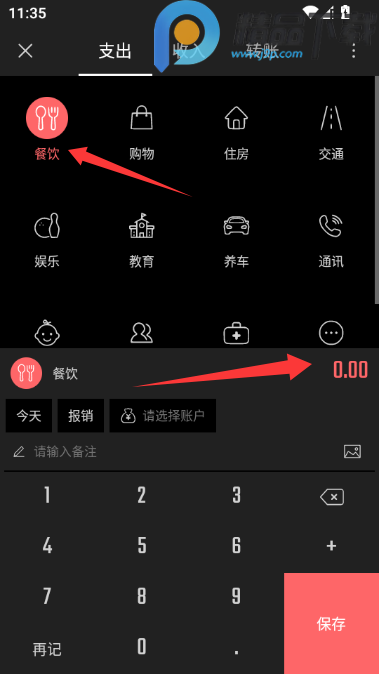This screenshot has width=379, height=674.
Task: Open the overflow menu
Action: [x=353, y=51]
